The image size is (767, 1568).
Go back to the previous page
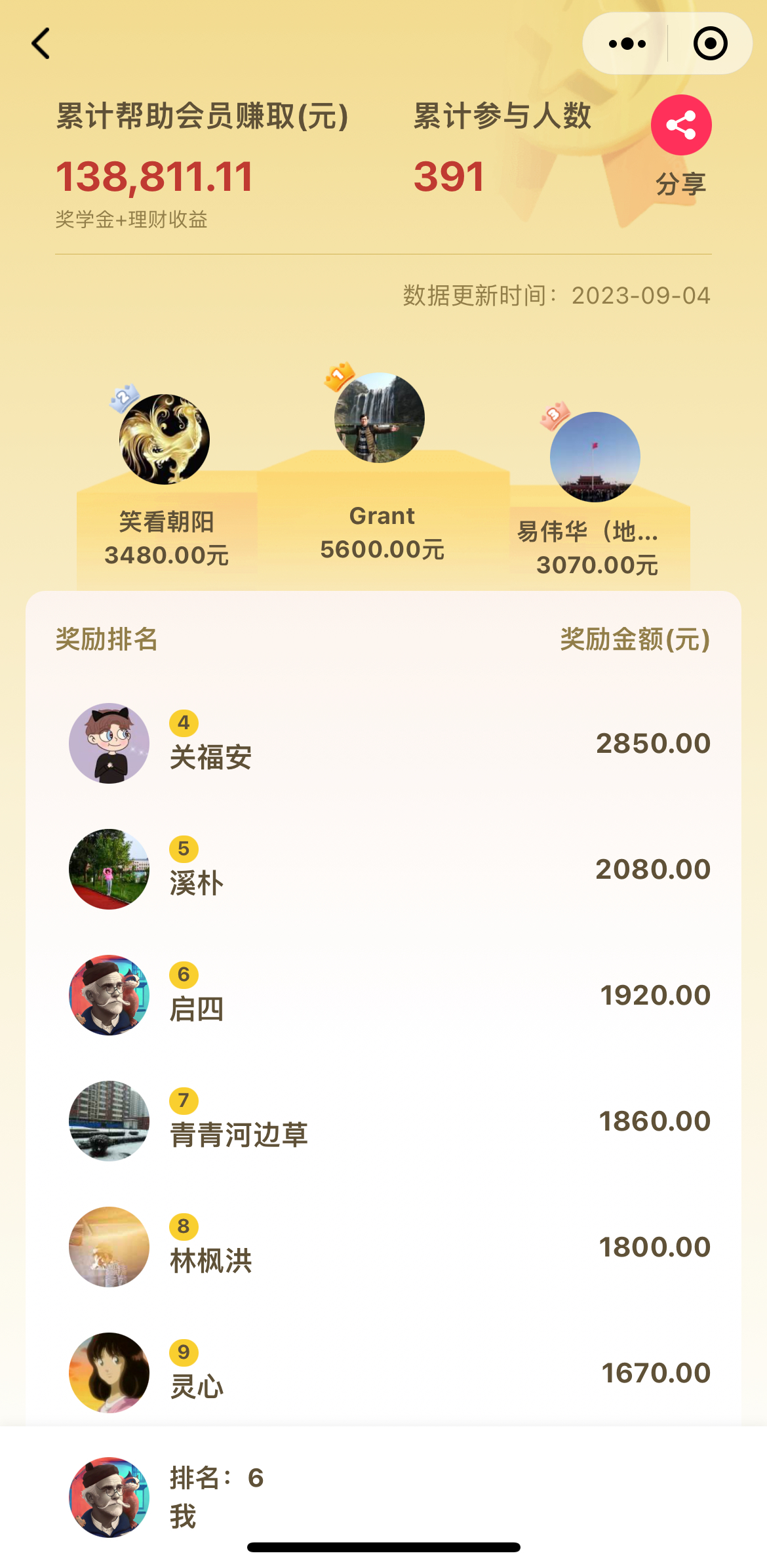point(41,44)
